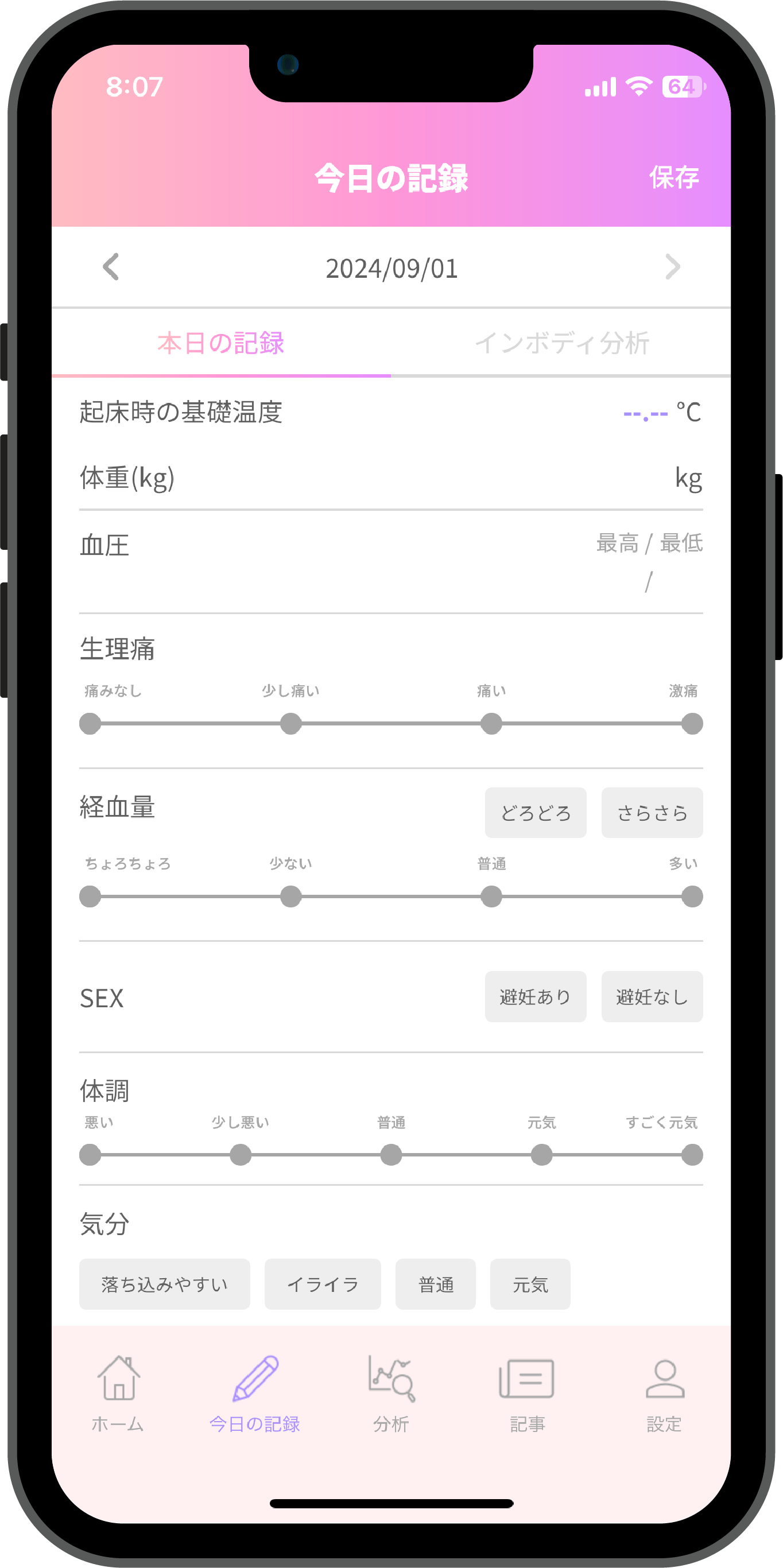
Task: Select the 落ち込みやすい mood
Action: (x=164, y=1284)
